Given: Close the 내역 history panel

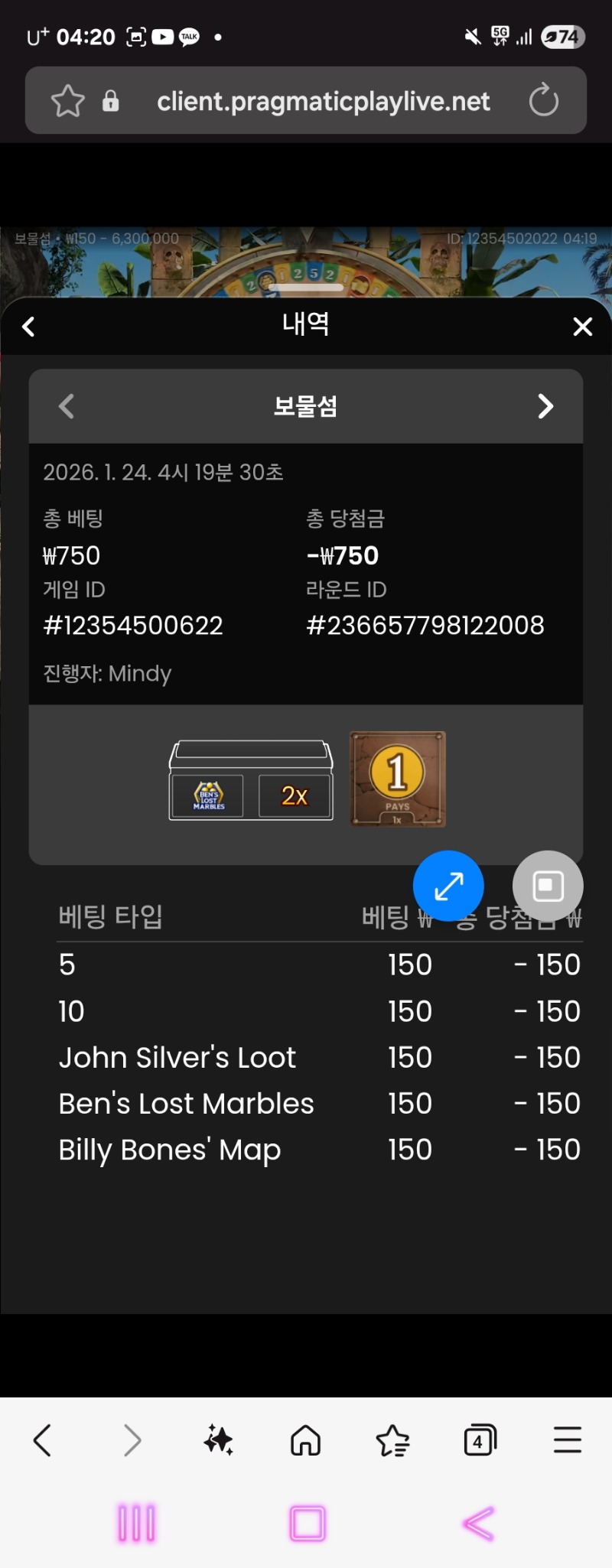Looking at the screenshot, I should [582, 327].
